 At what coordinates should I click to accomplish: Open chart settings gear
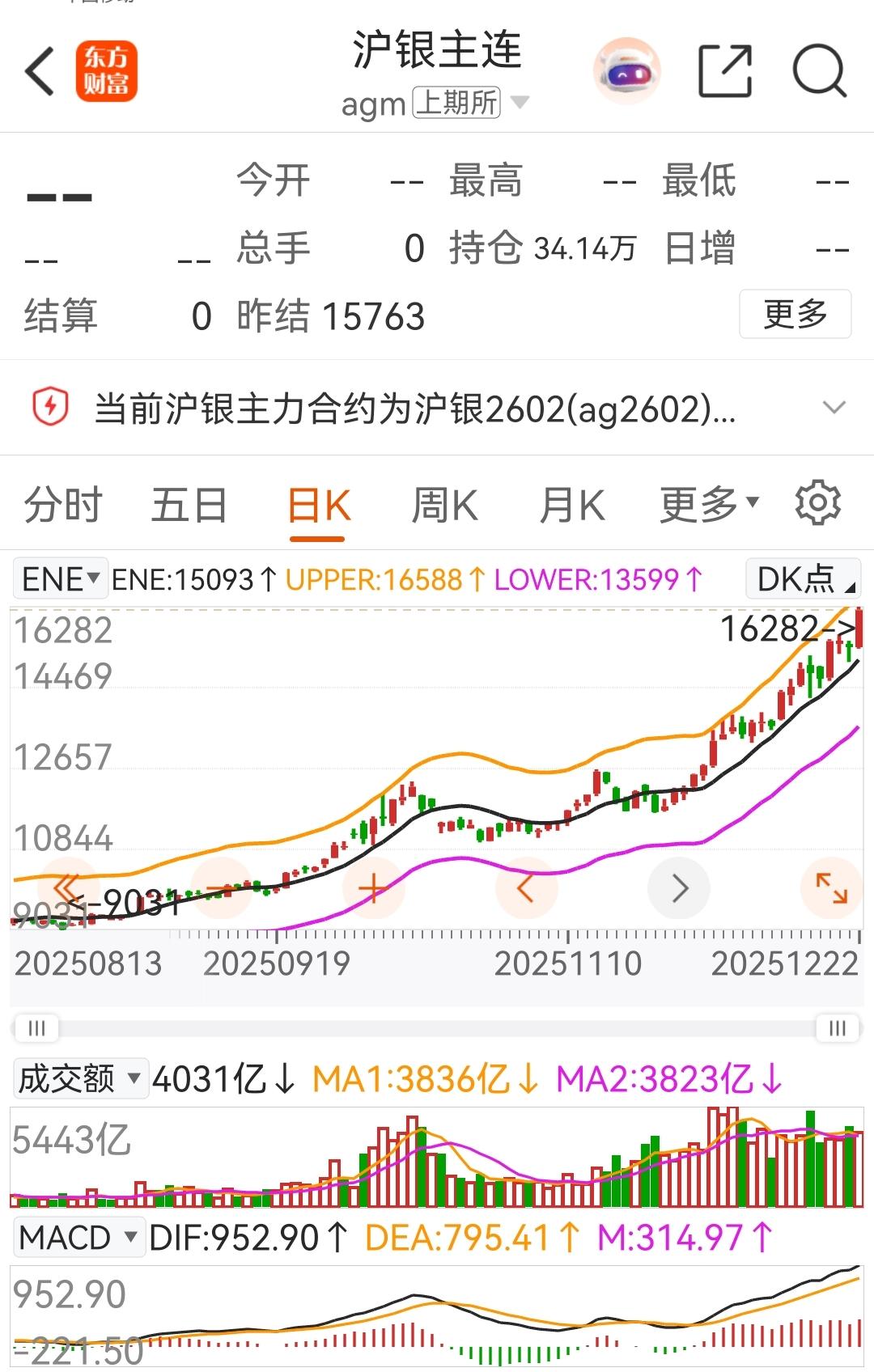pos(818,503)
